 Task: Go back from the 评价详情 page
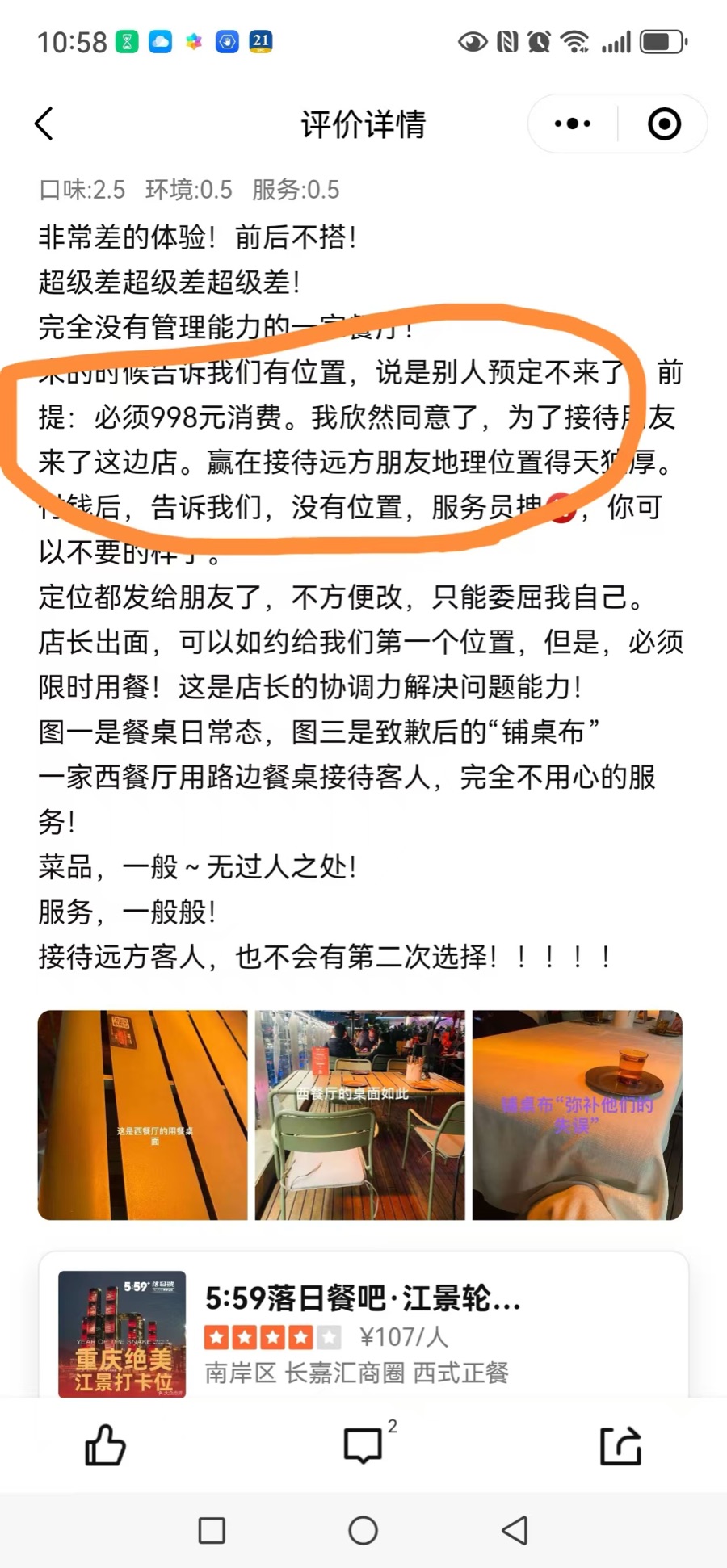click(44, 124)
